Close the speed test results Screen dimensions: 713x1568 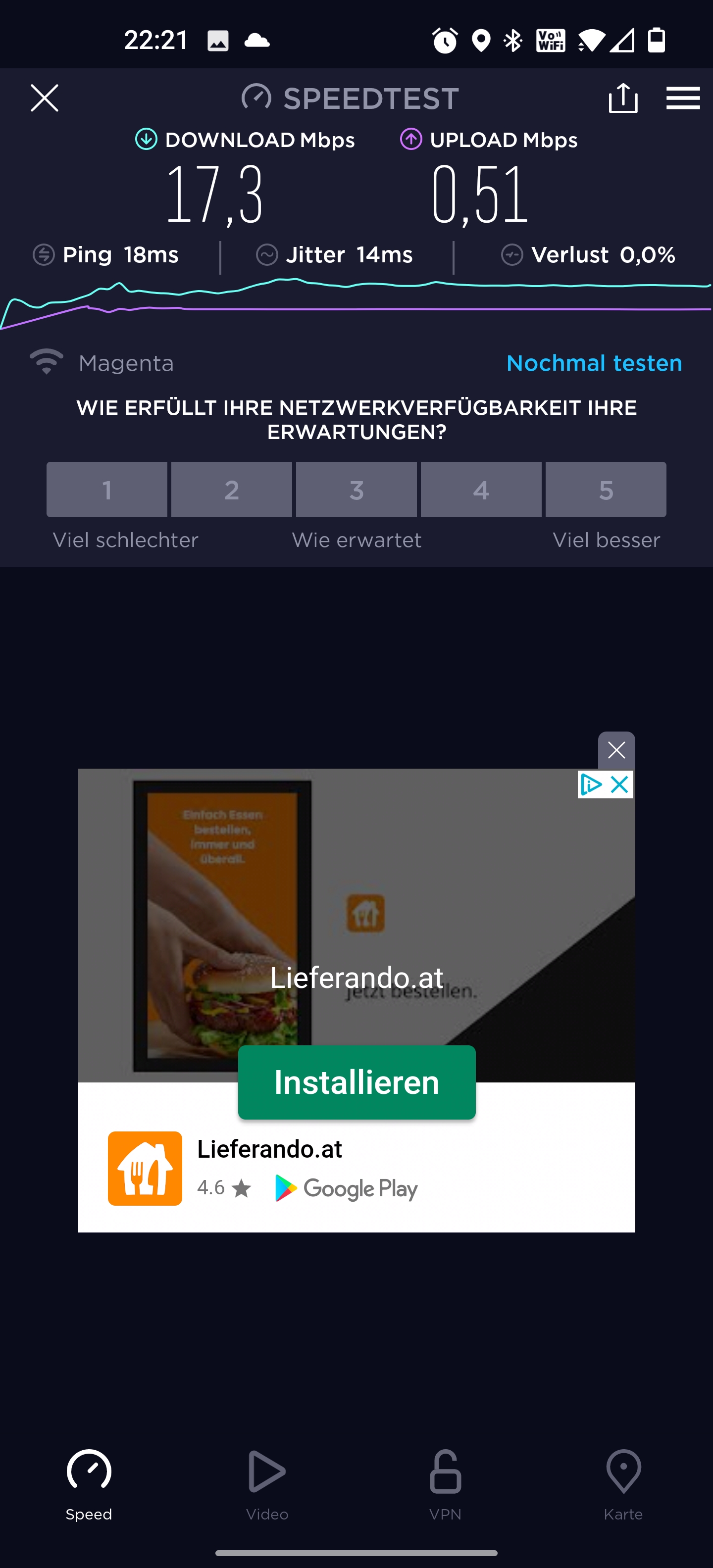pyautogui.click(x=45, y=98)
